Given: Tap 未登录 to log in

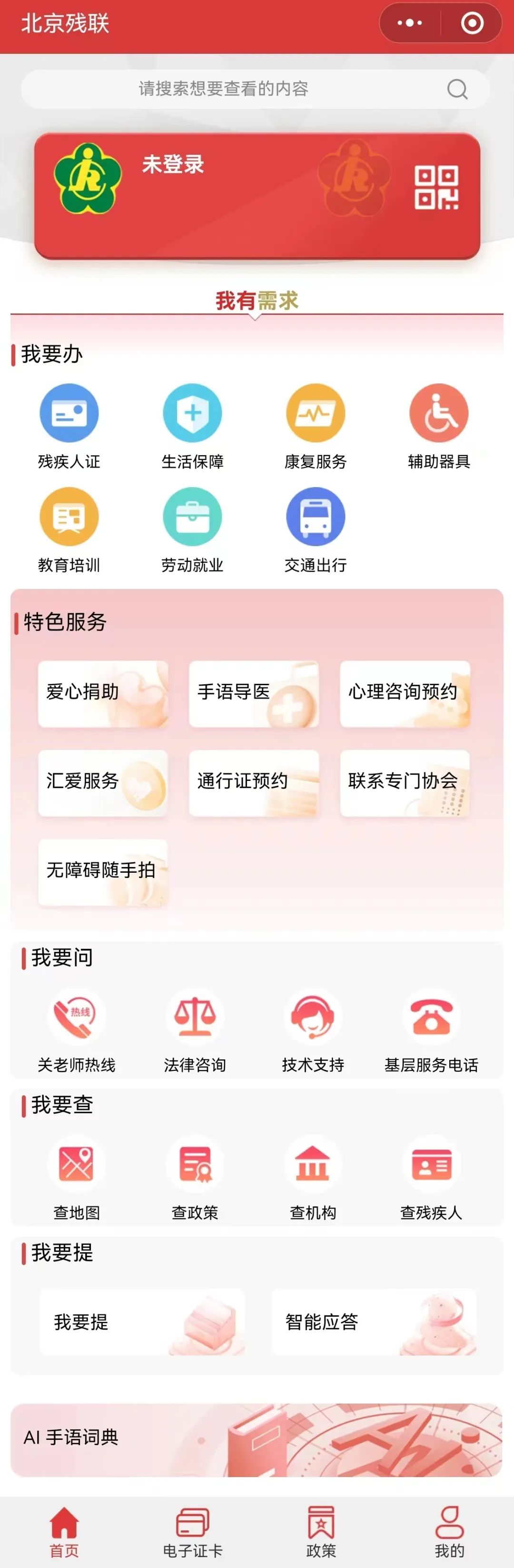Looking at the screenshot, I should [x=173, y=164].
